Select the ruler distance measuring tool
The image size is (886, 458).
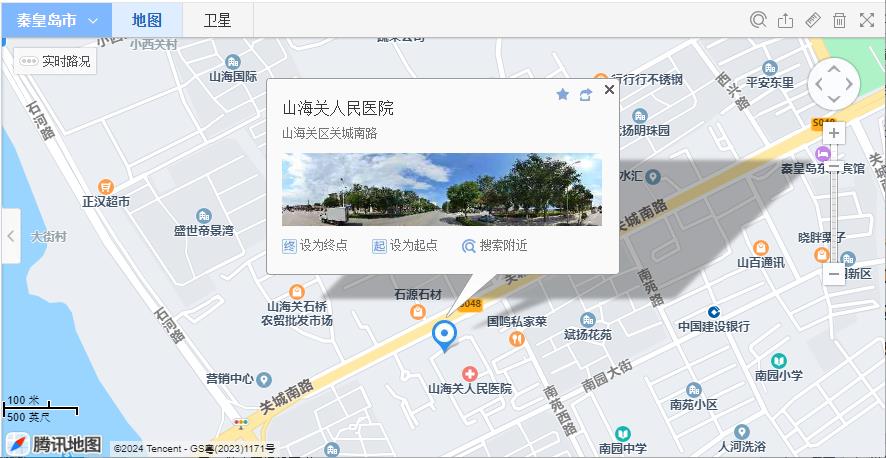coord(813,20)
